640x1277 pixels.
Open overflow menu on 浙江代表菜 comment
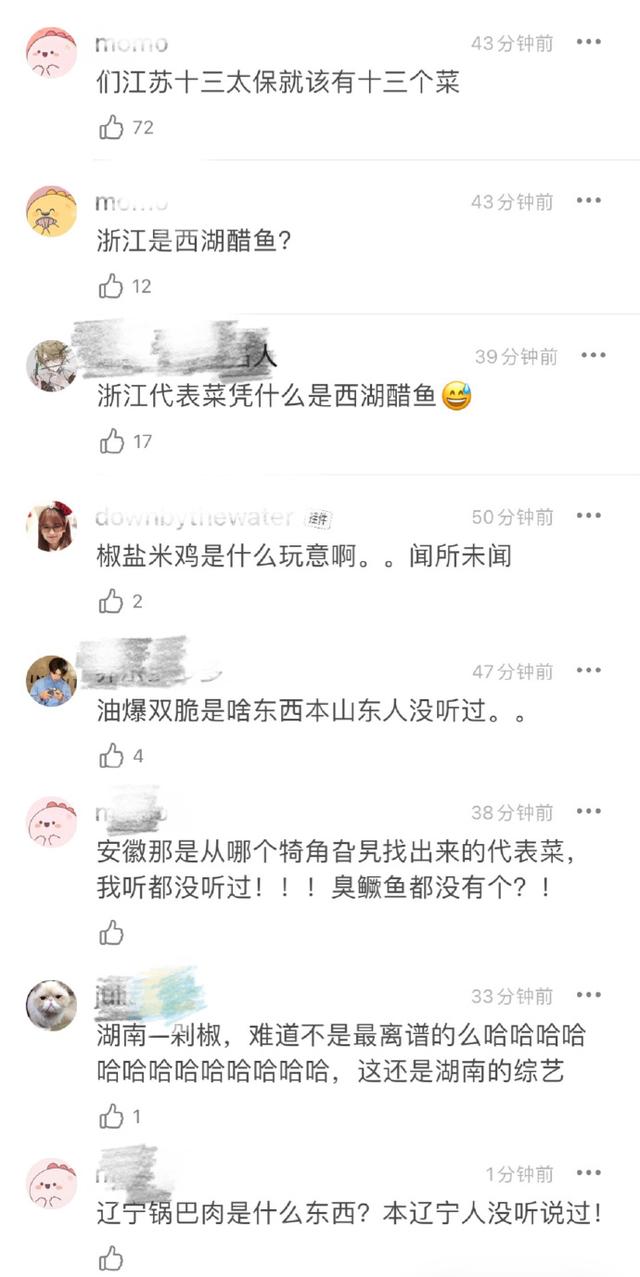(593, 356)
